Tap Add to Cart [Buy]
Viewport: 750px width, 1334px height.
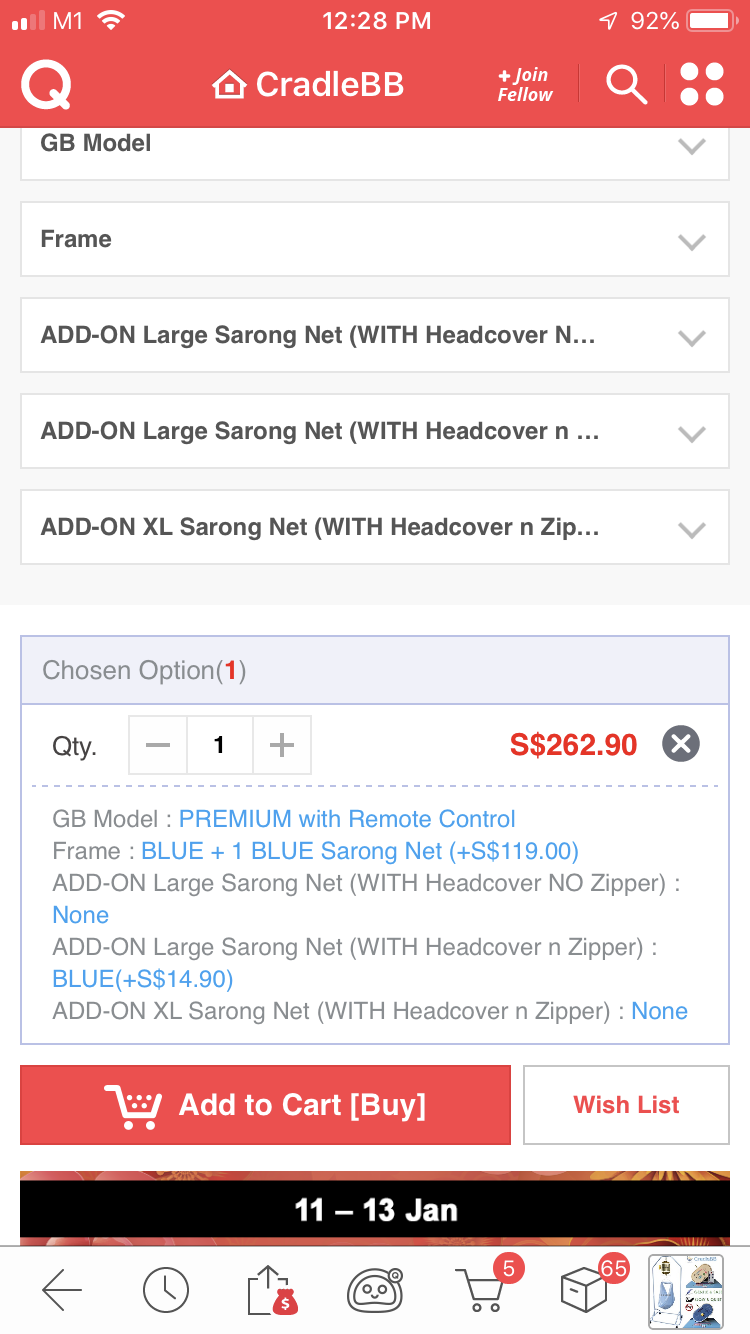265,1105
